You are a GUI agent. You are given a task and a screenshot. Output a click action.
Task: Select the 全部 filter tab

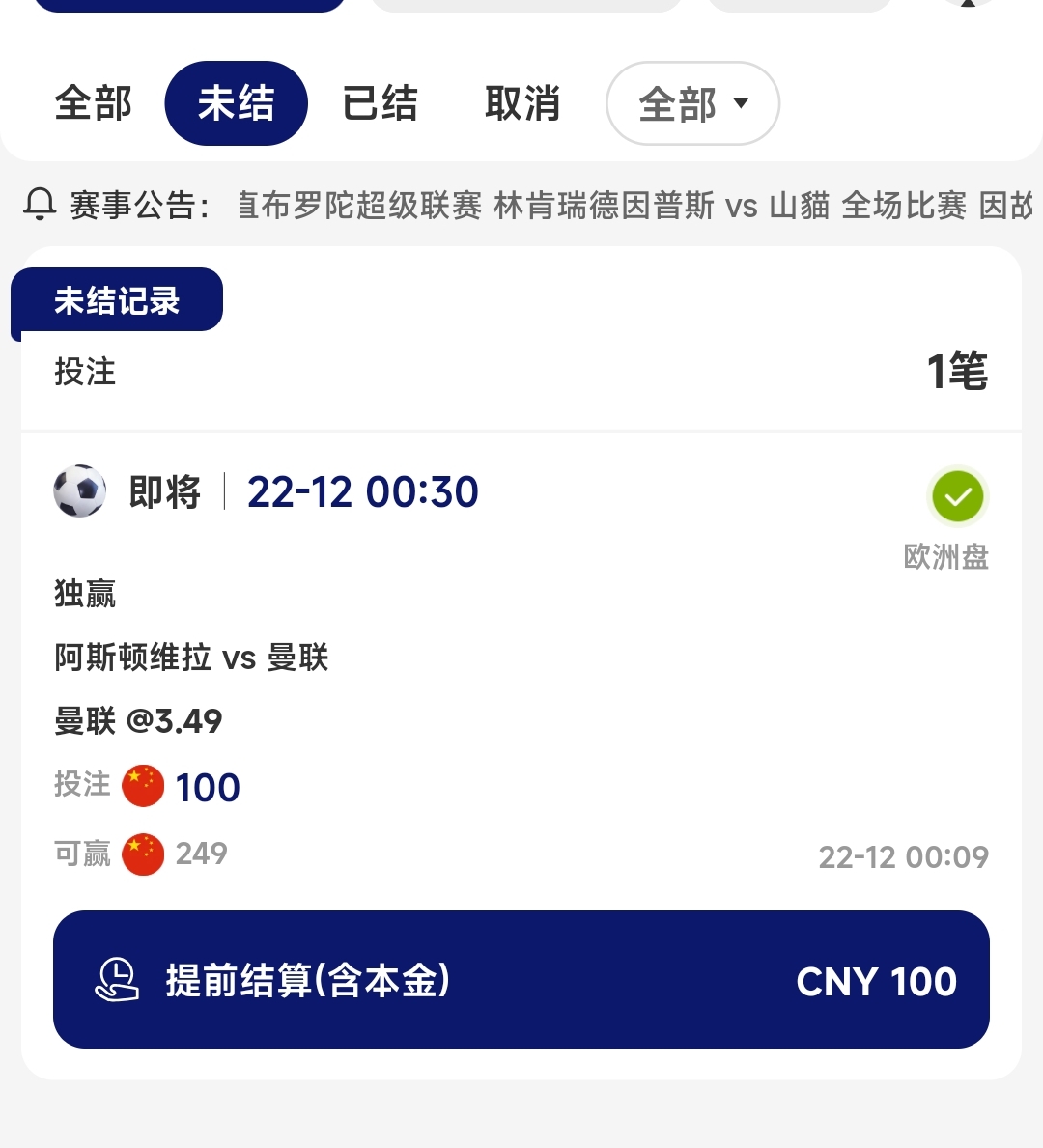[x=94, y=103]
